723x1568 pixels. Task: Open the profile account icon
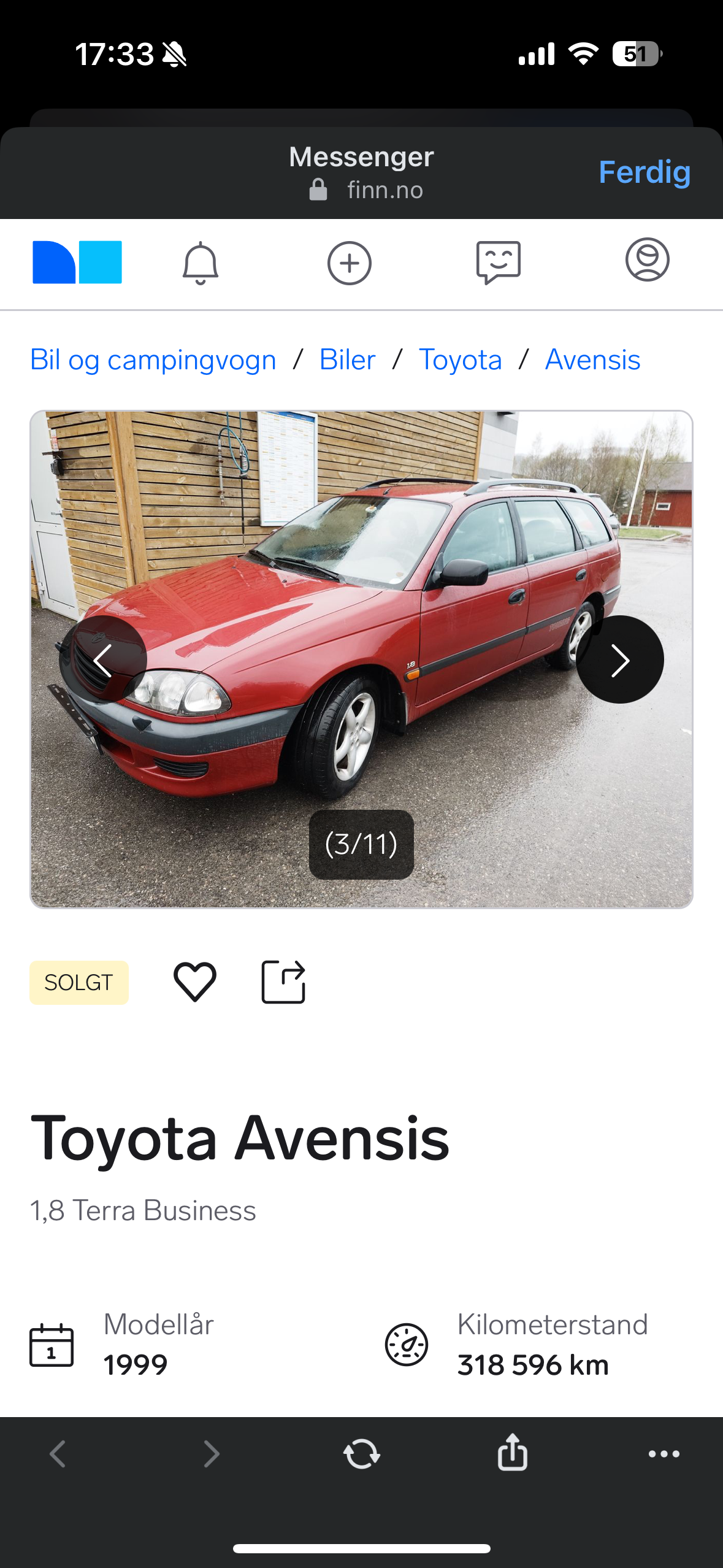(648, 259)
